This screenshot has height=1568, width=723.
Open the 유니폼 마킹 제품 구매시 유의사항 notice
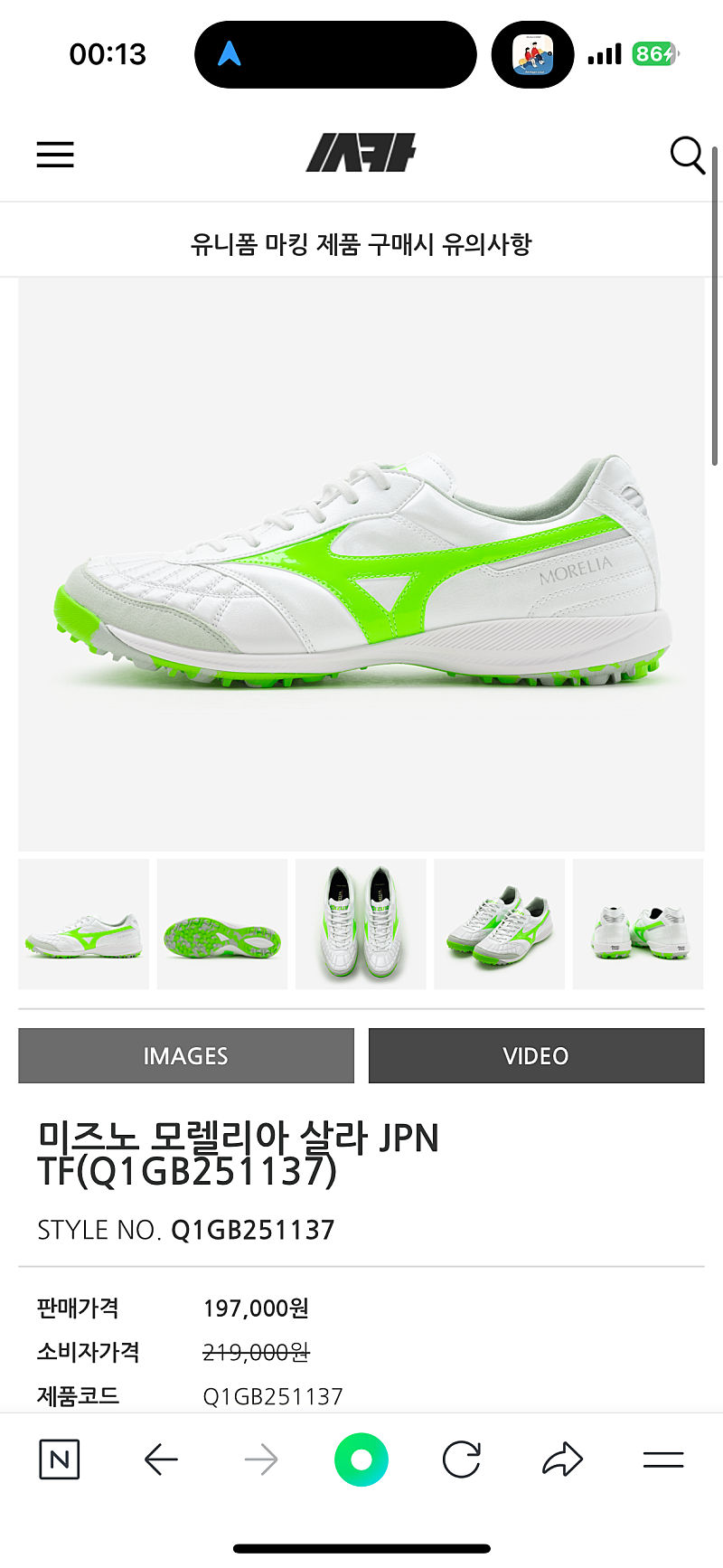coord(361,243)
